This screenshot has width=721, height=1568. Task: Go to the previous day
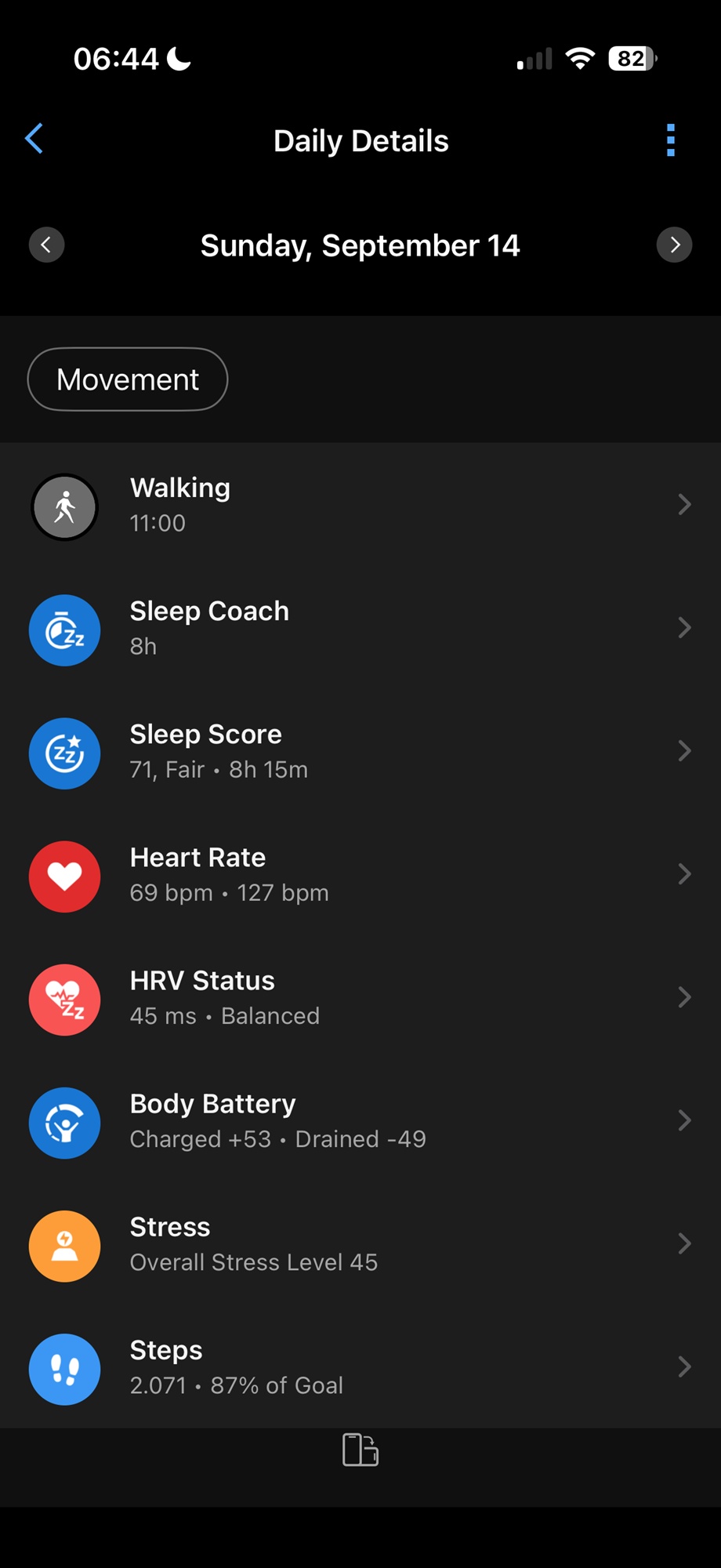coord(47,245)
